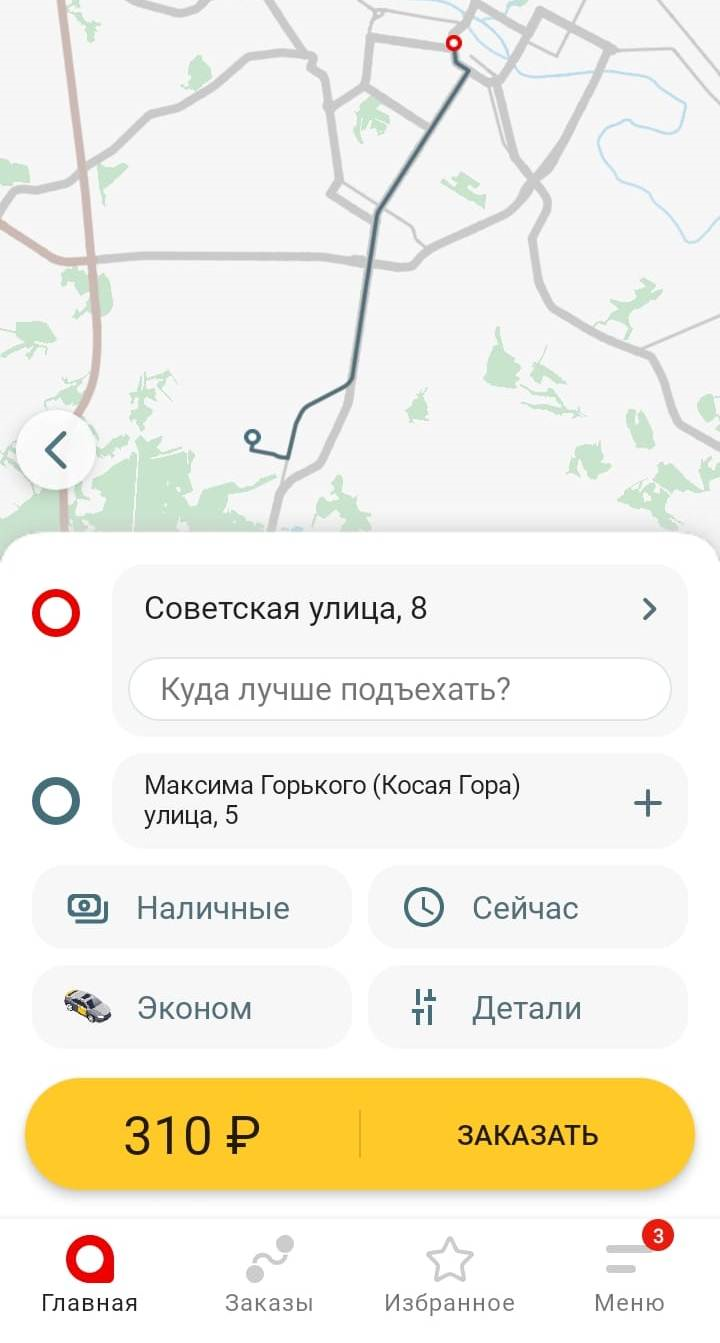Switch to the Заказы tab
Image resolution: width=720 pixels, height=1343 pixels.
tap(269, 1274)
